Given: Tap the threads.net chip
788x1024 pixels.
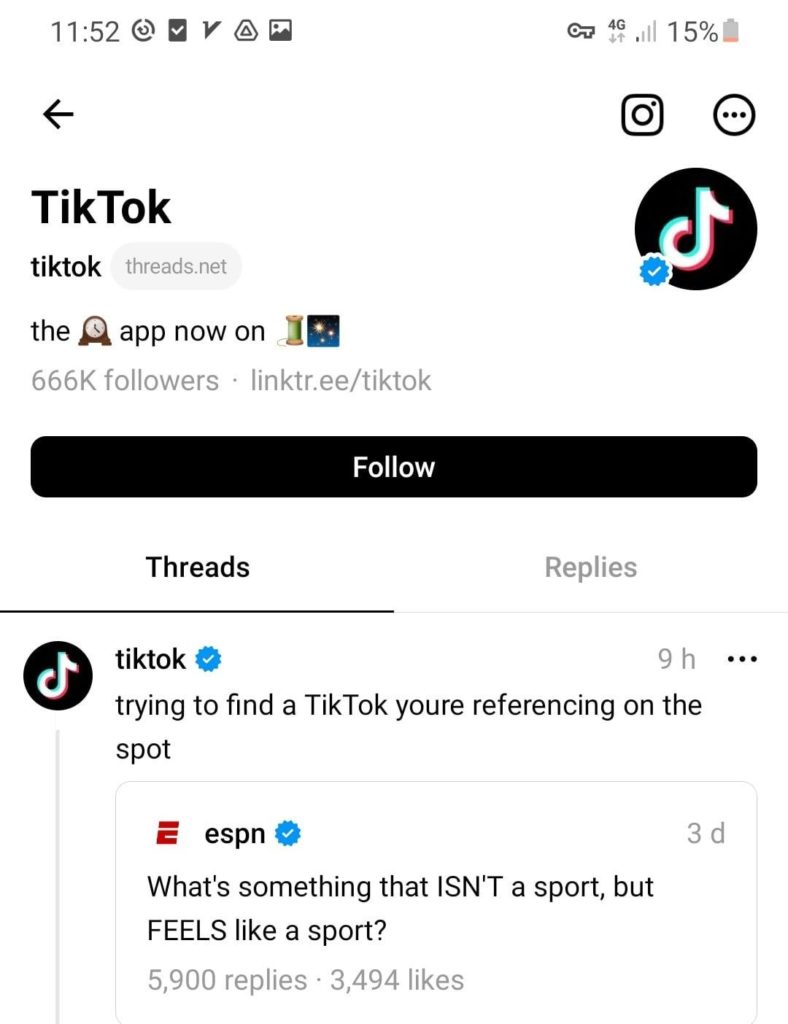Looking at the screenshot, I should pyautogui.click(x=176, y=267).
